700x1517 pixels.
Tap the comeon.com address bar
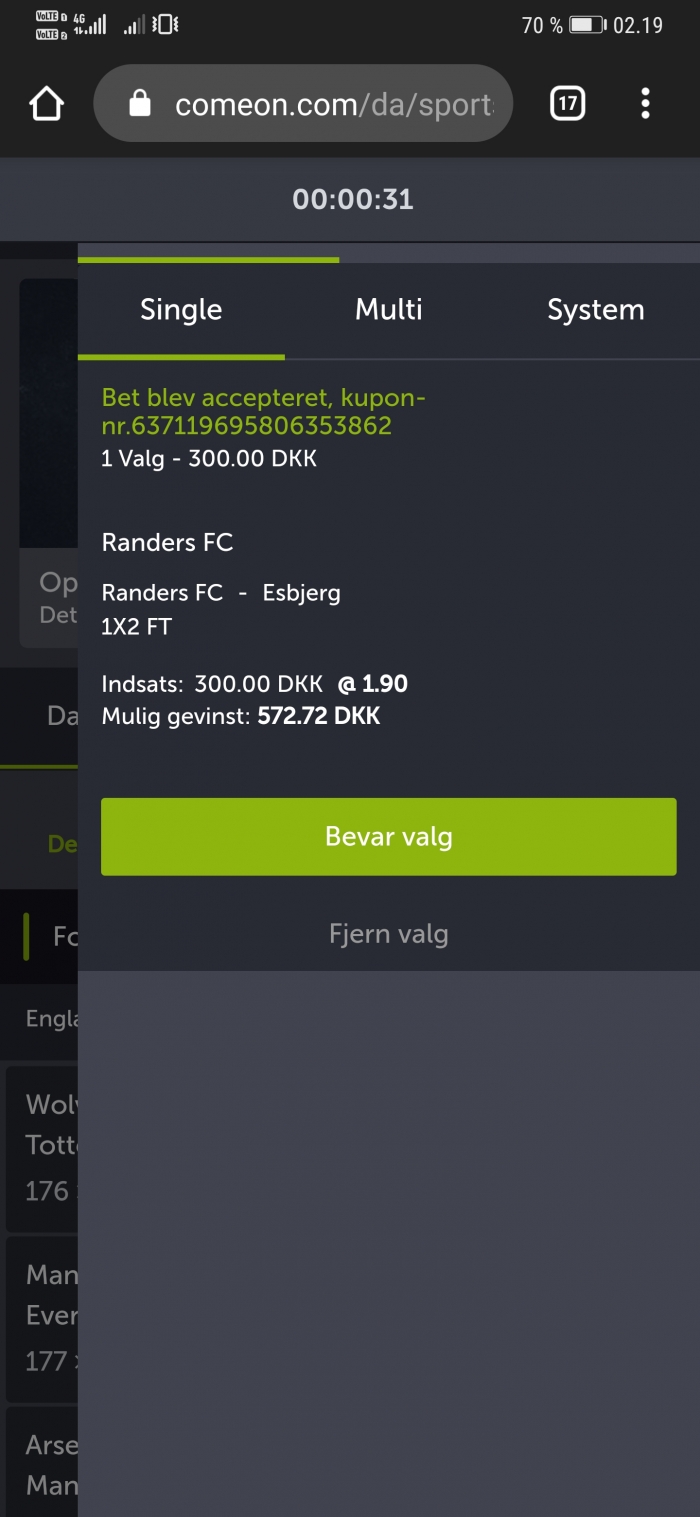[x=303, y=103]
